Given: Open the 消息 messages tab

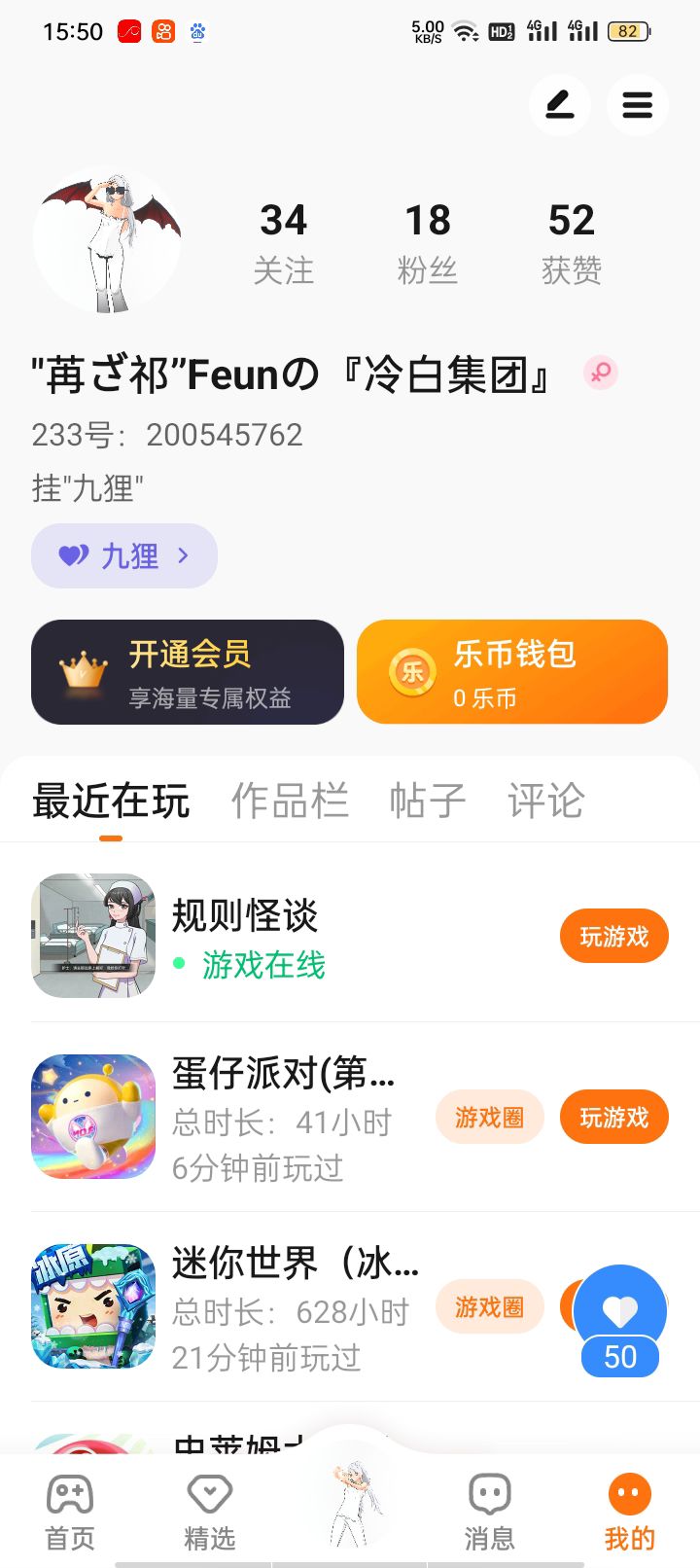Looking at the screenshot, I should (489, 1511).
